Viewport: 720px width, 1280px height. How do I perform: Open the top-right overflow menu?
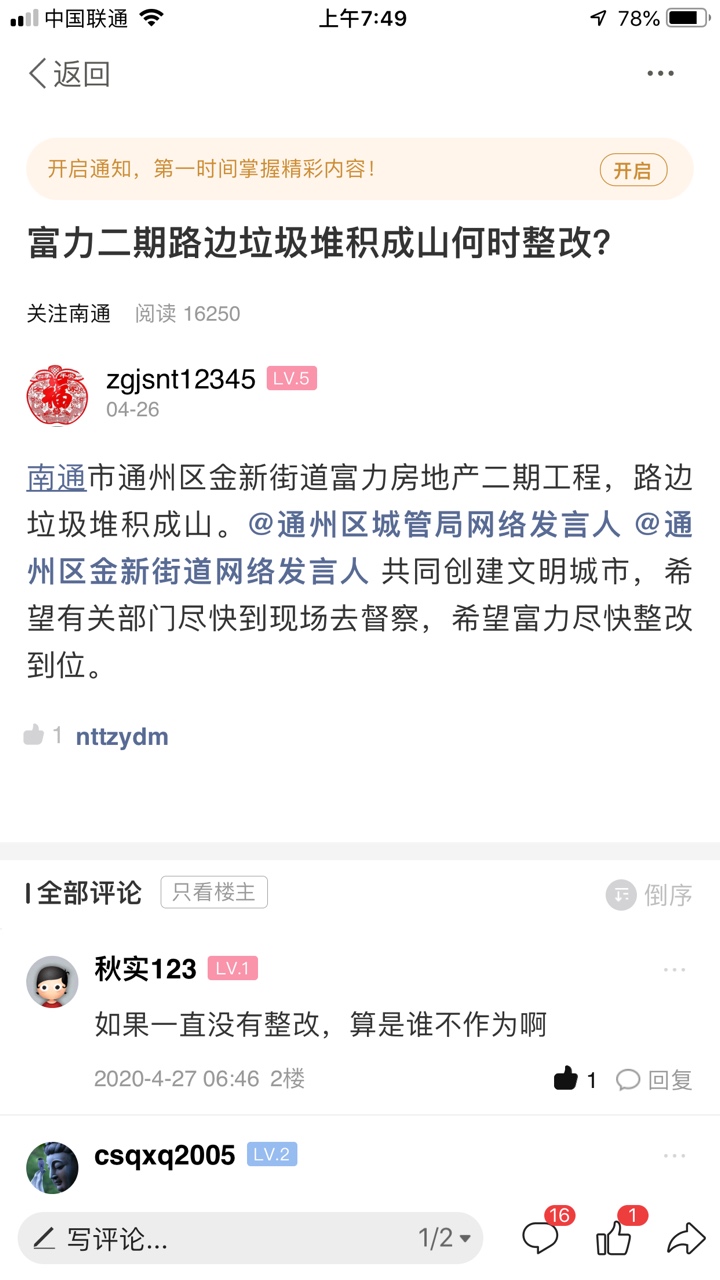tap(660, 74)
